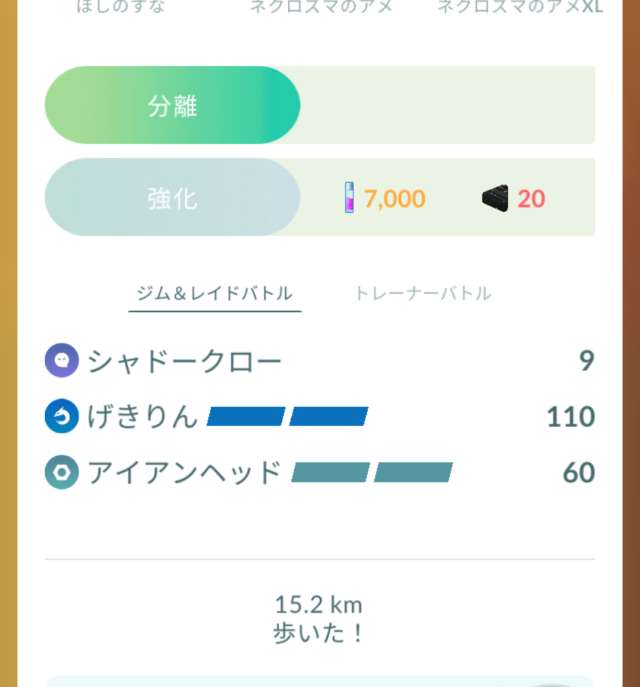Screen dimensions: 640x687
Task: Tap the 分離 separate button
Action: click(172, 106)
